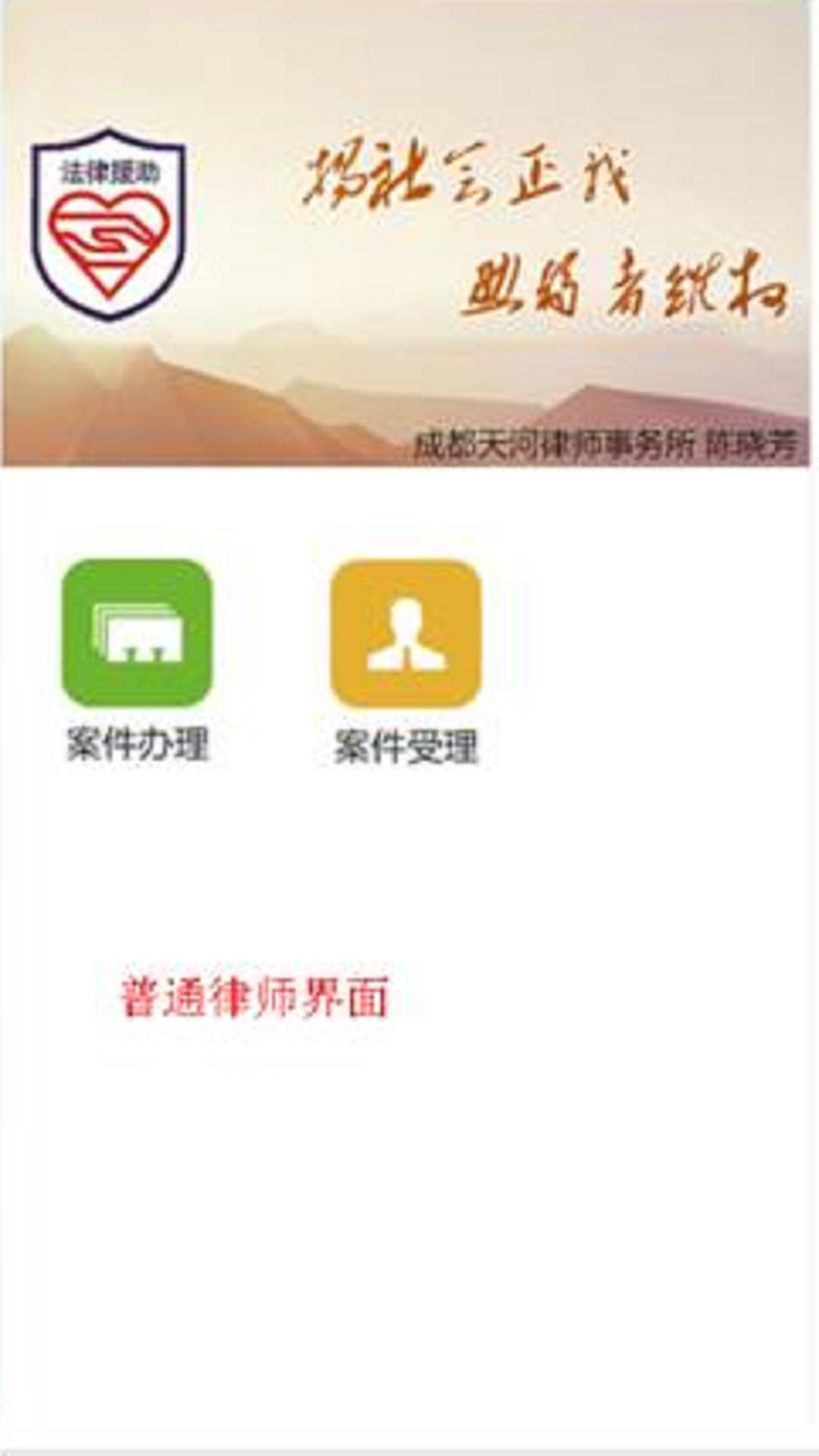Open the 案件办理 case handling icon
The image size is (819, 1456).
(137, 634)
